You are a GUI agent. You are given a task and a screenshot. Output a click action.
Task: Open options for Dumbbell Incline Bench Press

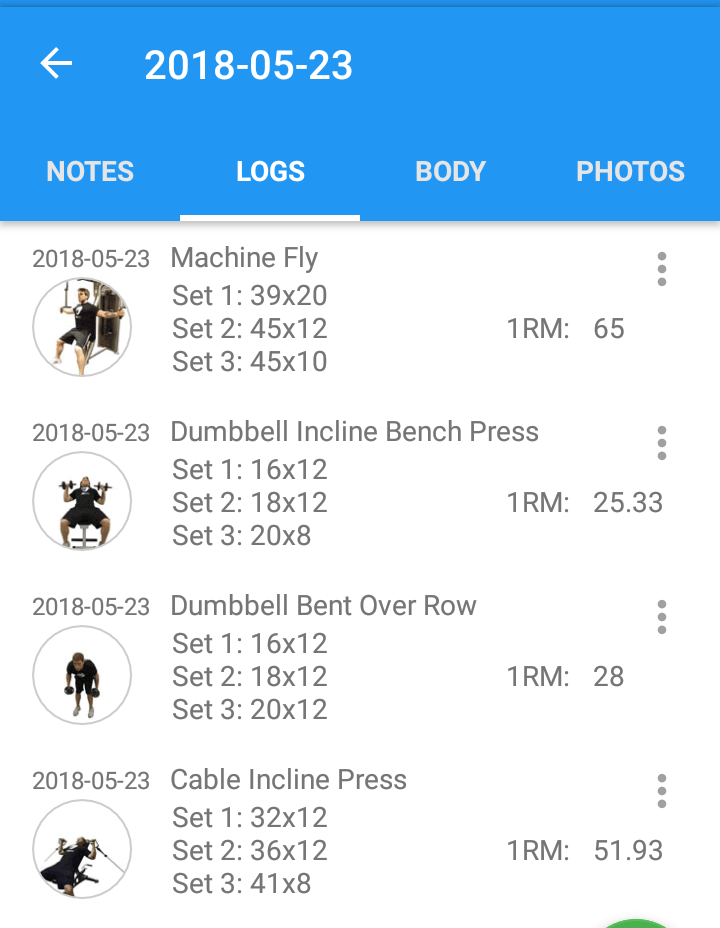661,443
